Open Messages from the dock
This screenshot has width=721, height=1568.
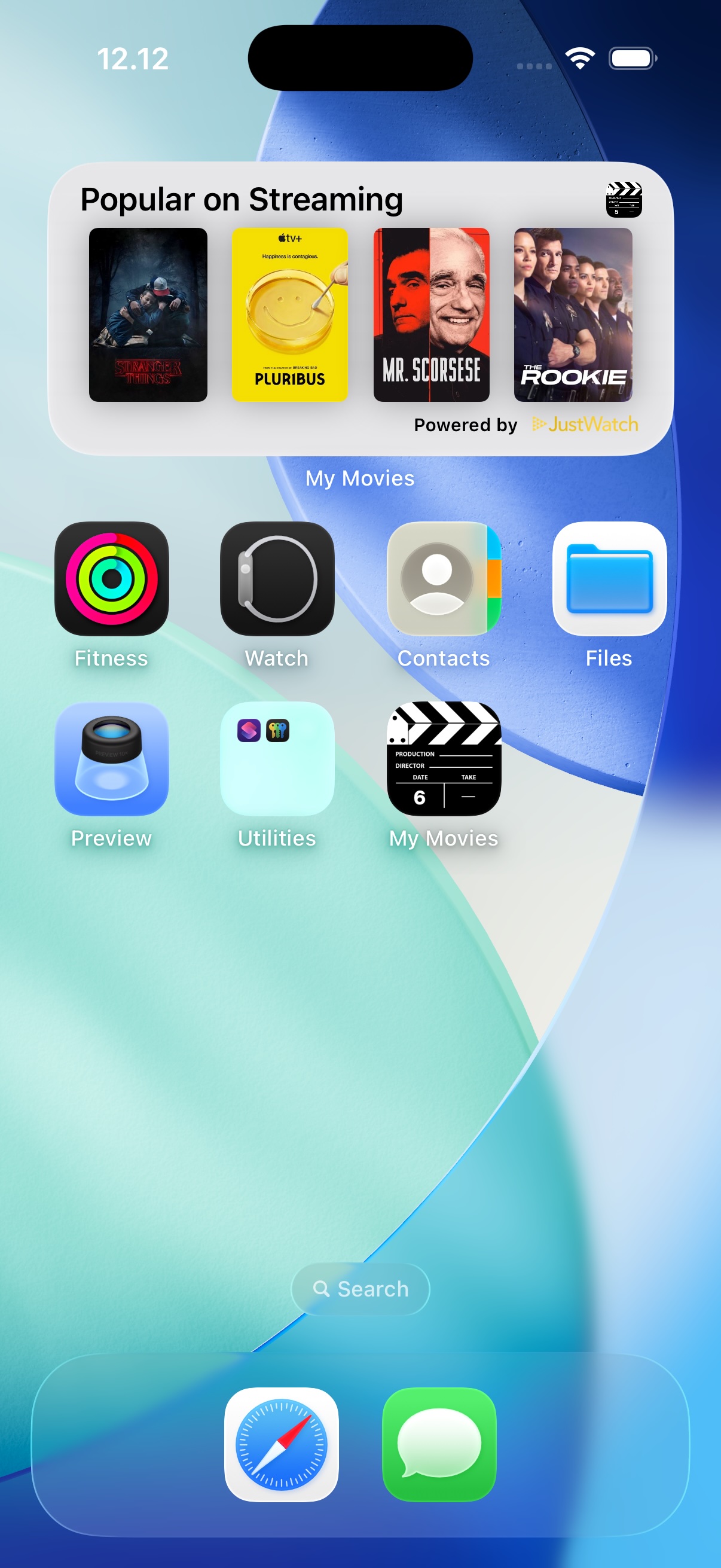(x=439, y=1444)
